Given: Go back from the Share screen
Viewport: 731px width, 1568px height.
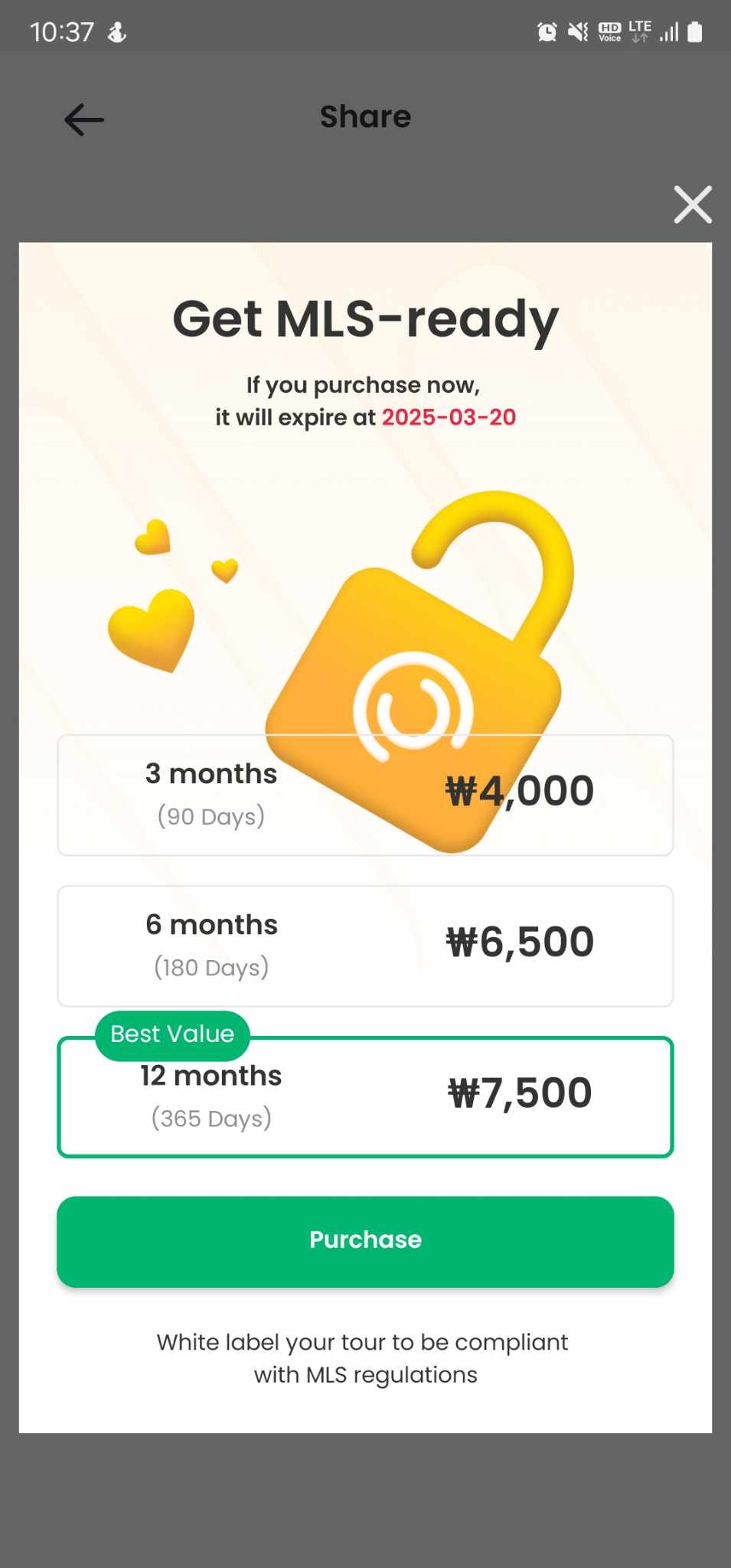Looking at the screenshot, I should click(83, 119).
